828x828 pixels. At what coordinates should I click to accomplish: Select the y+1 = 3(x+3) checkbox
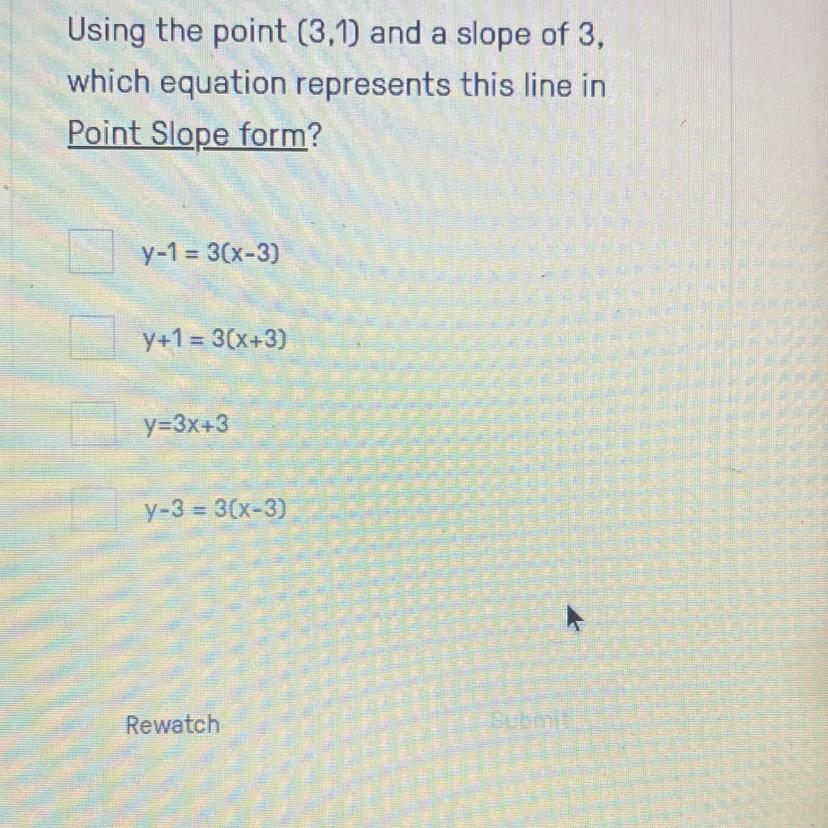[89, 337]
